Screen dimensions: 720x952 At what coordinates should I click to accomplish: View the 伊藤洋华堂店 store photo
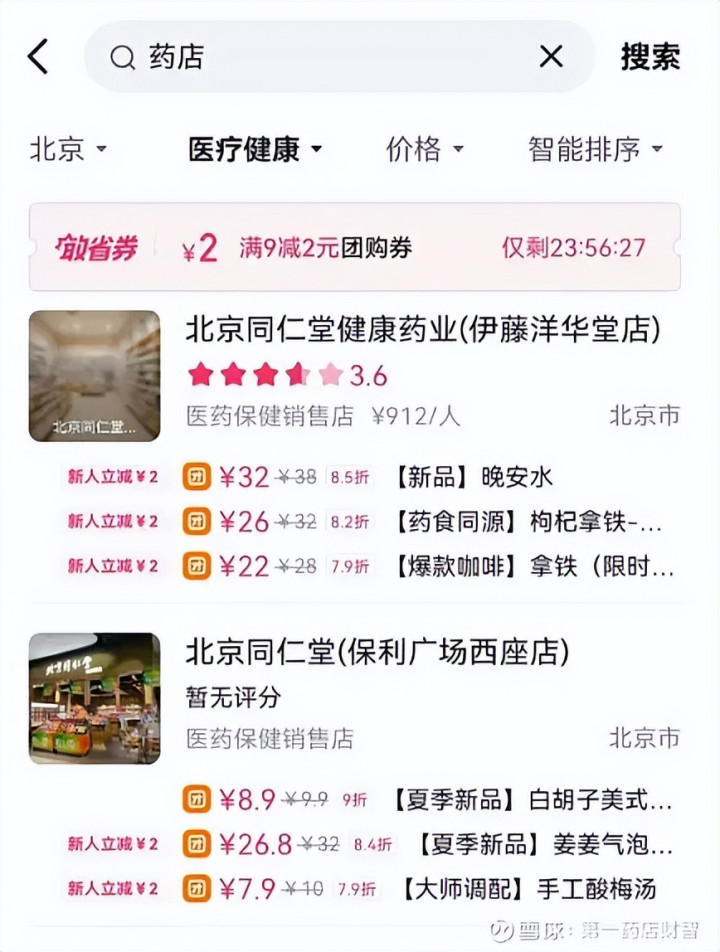click(94, 376)
